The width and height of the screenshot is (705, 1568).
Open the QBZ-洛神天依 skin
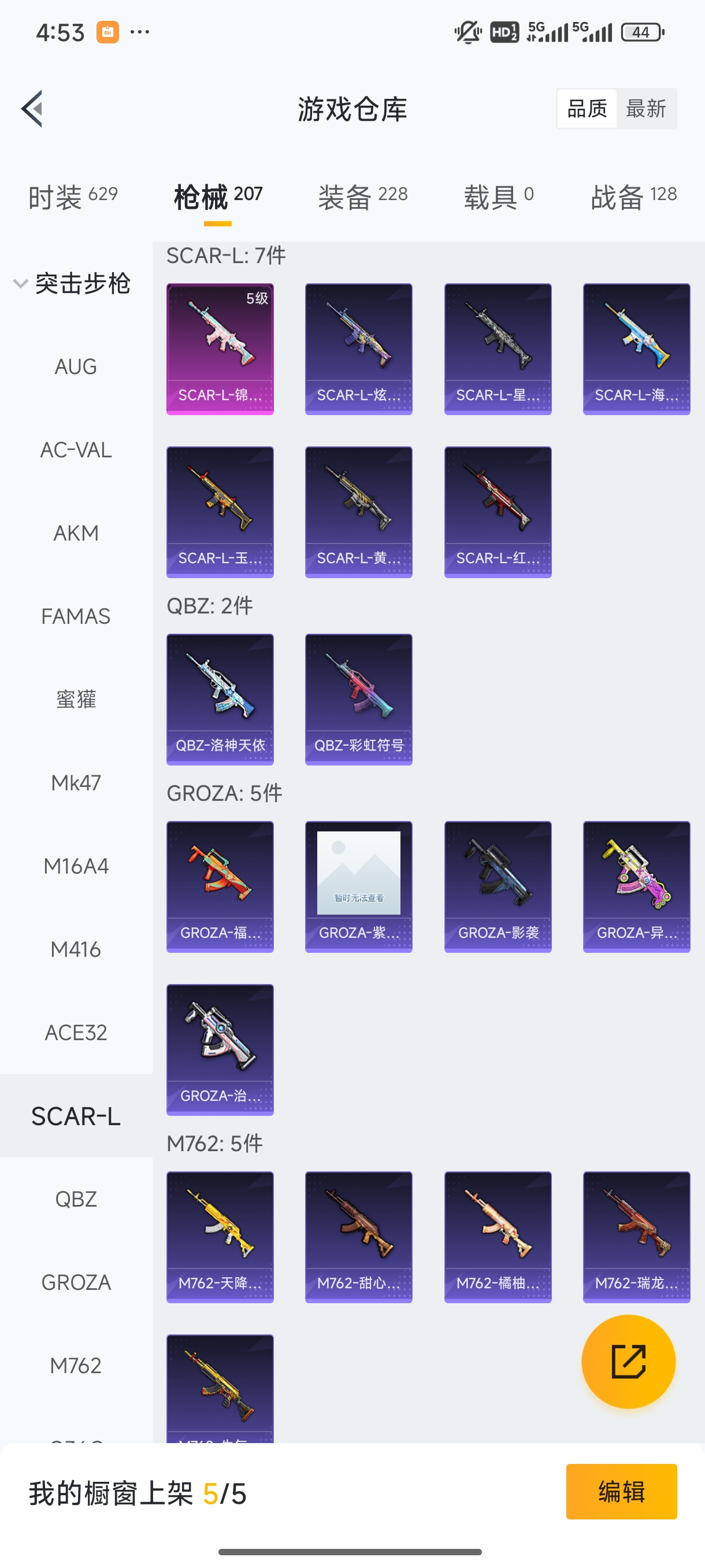point(220,699)
